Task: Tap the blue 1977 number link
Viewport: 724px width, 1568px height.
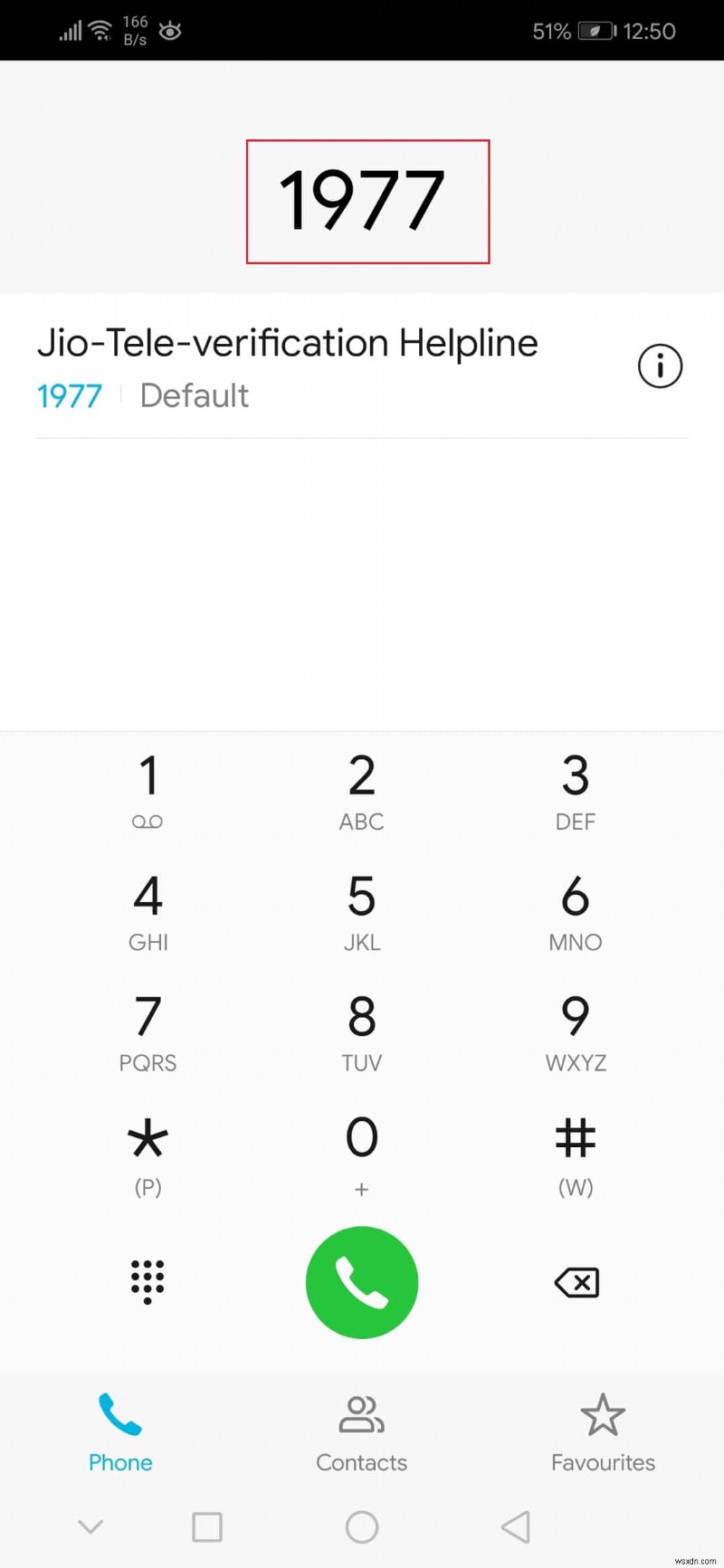Action: pyautogui.click(x=70, y=395)
